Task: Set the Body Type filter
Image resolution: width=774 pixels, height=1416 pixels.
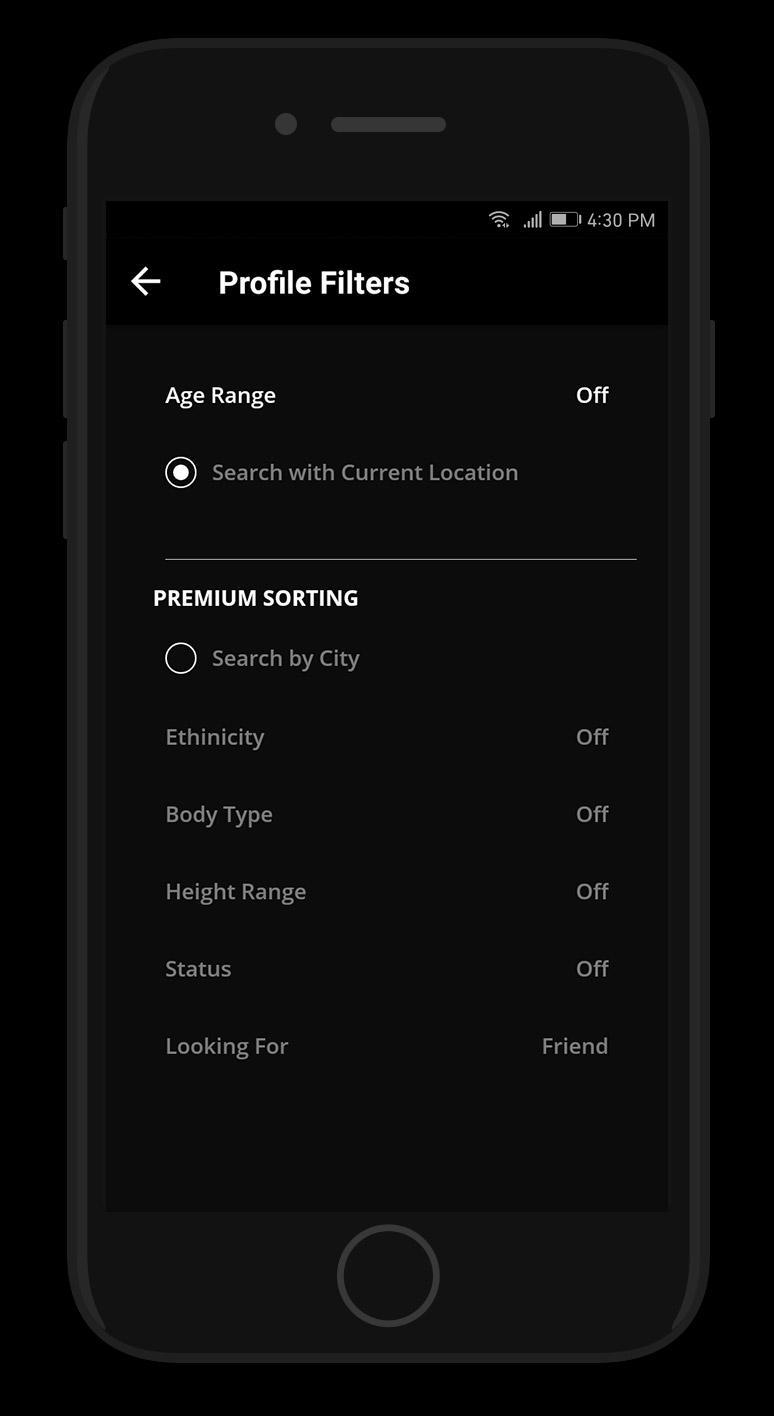Action: tap(386, 814)
